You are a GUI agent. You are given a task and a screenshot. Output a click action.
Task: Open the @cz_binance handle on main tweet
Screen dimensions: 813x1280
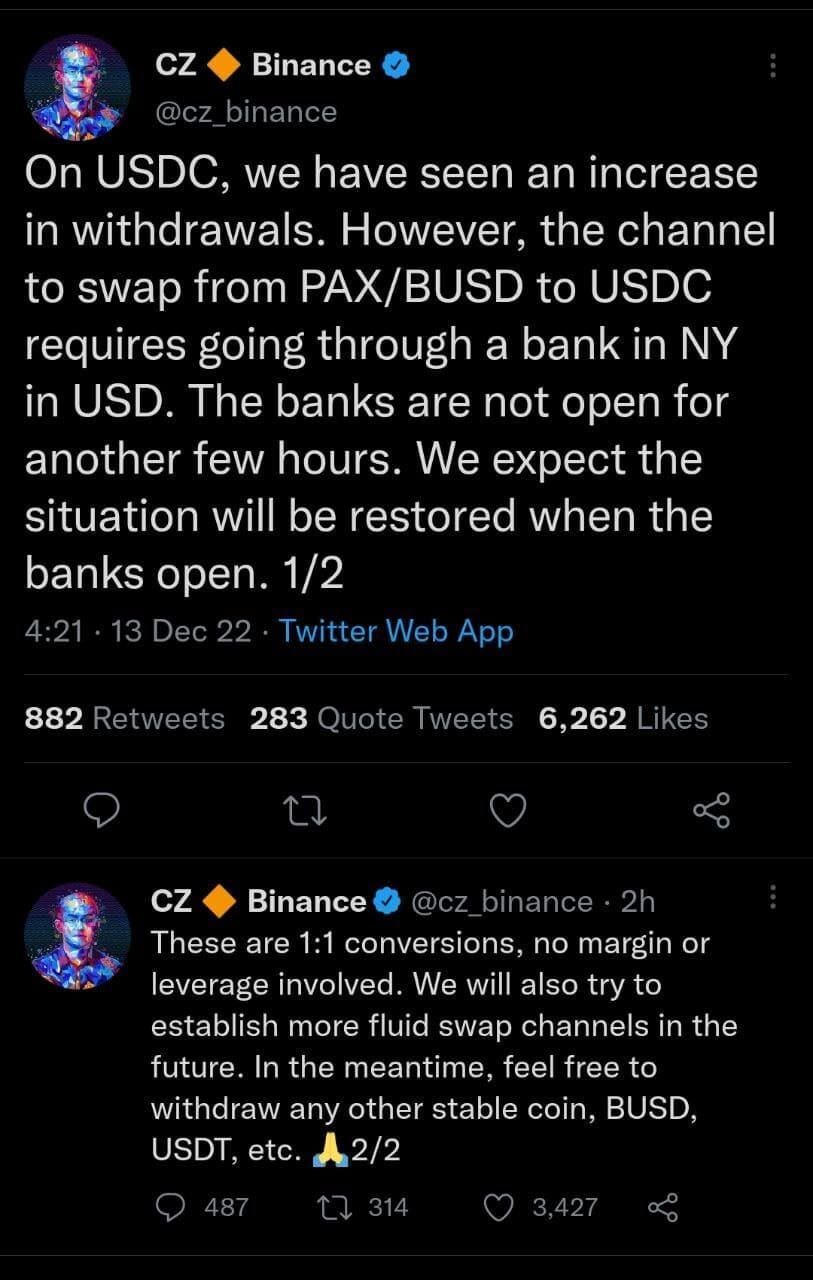pos(245,111)
